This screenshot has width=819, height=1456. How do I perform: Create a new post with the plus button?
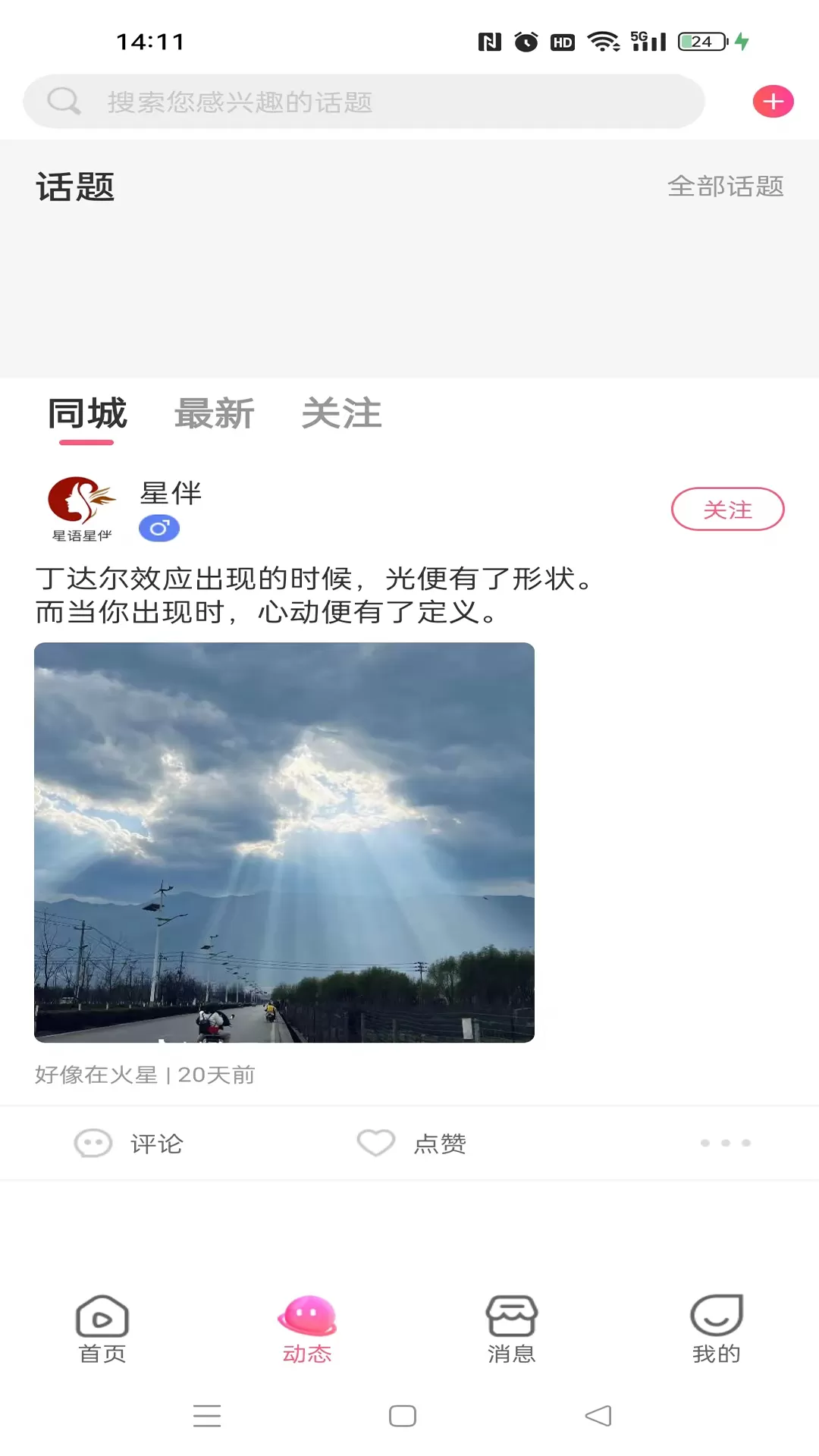(x=773, y=102)
